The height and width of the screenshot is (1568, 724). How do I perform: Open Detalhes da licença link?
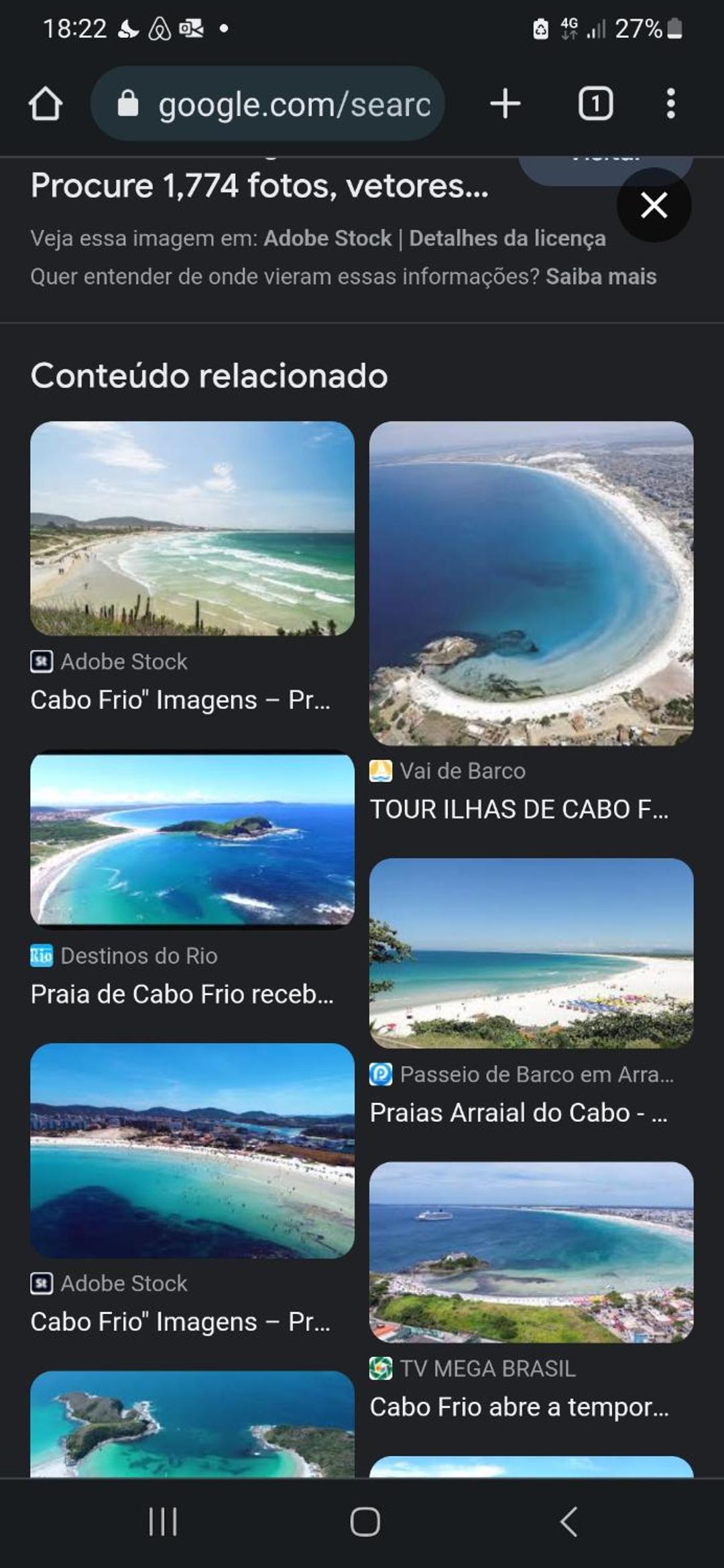pos(507,238)
